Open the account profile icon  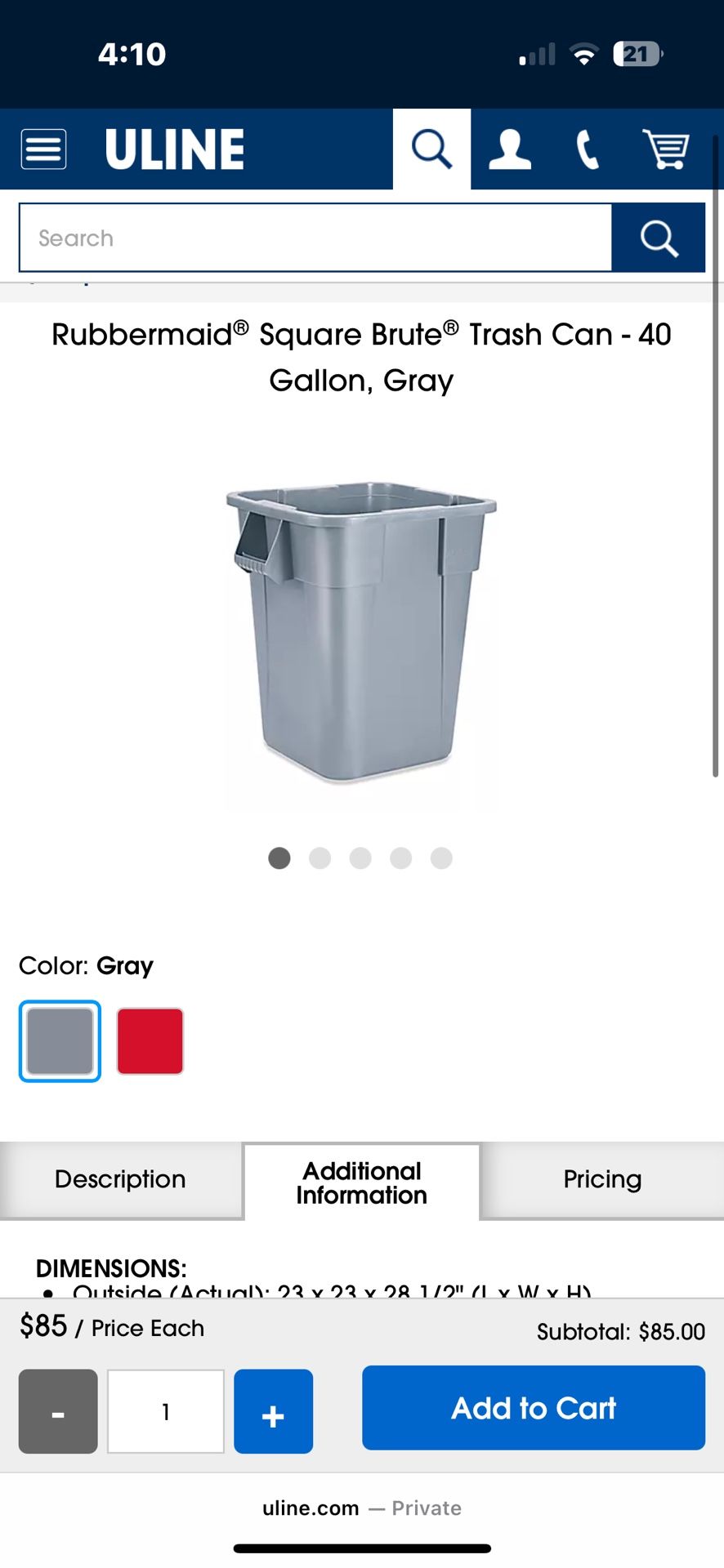(508, 149)
